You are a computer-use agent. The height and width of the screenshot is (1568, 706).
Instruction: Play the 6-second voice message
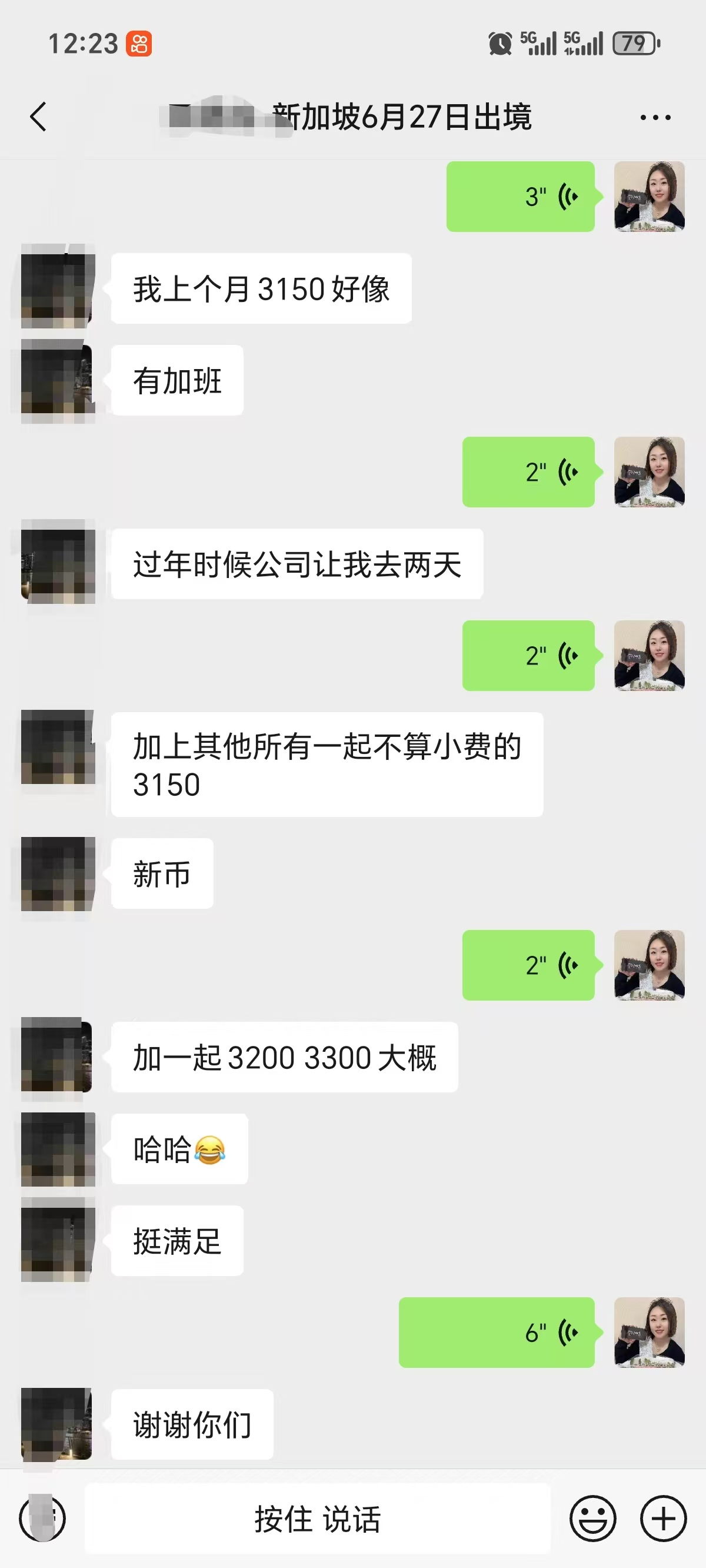pyautogui.click(x=497, y=1332)
